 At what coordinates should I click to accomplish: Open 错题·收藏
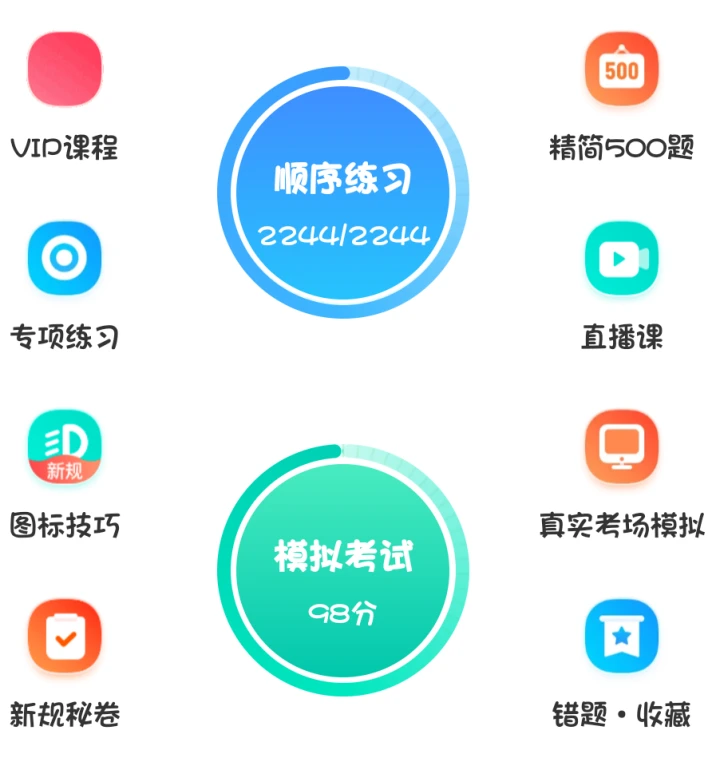(621, 636)
